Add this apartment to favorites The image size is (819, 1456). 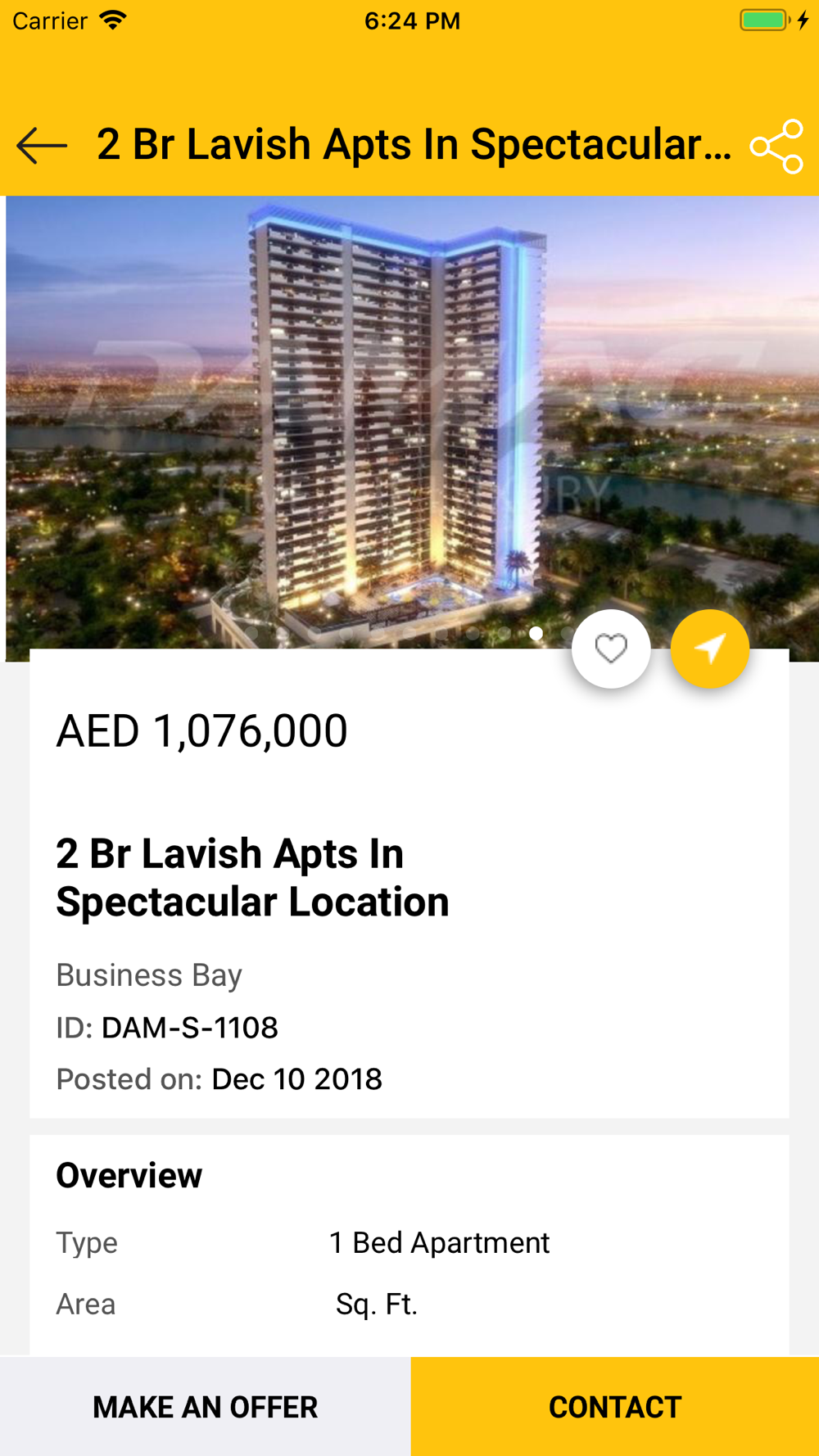point(611,649)
